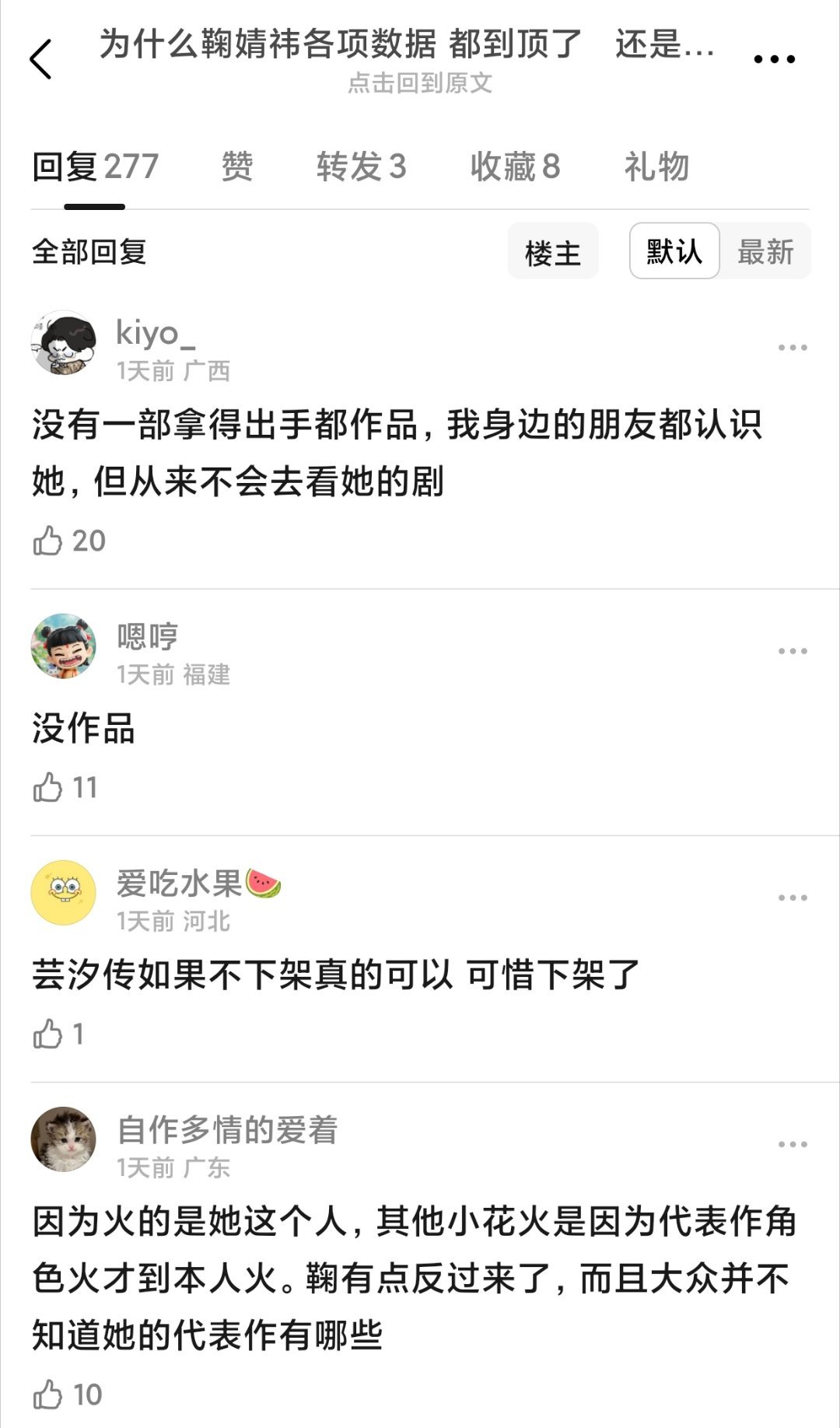Like 嗯哼's comment 没作品

[x=65, y=787]
